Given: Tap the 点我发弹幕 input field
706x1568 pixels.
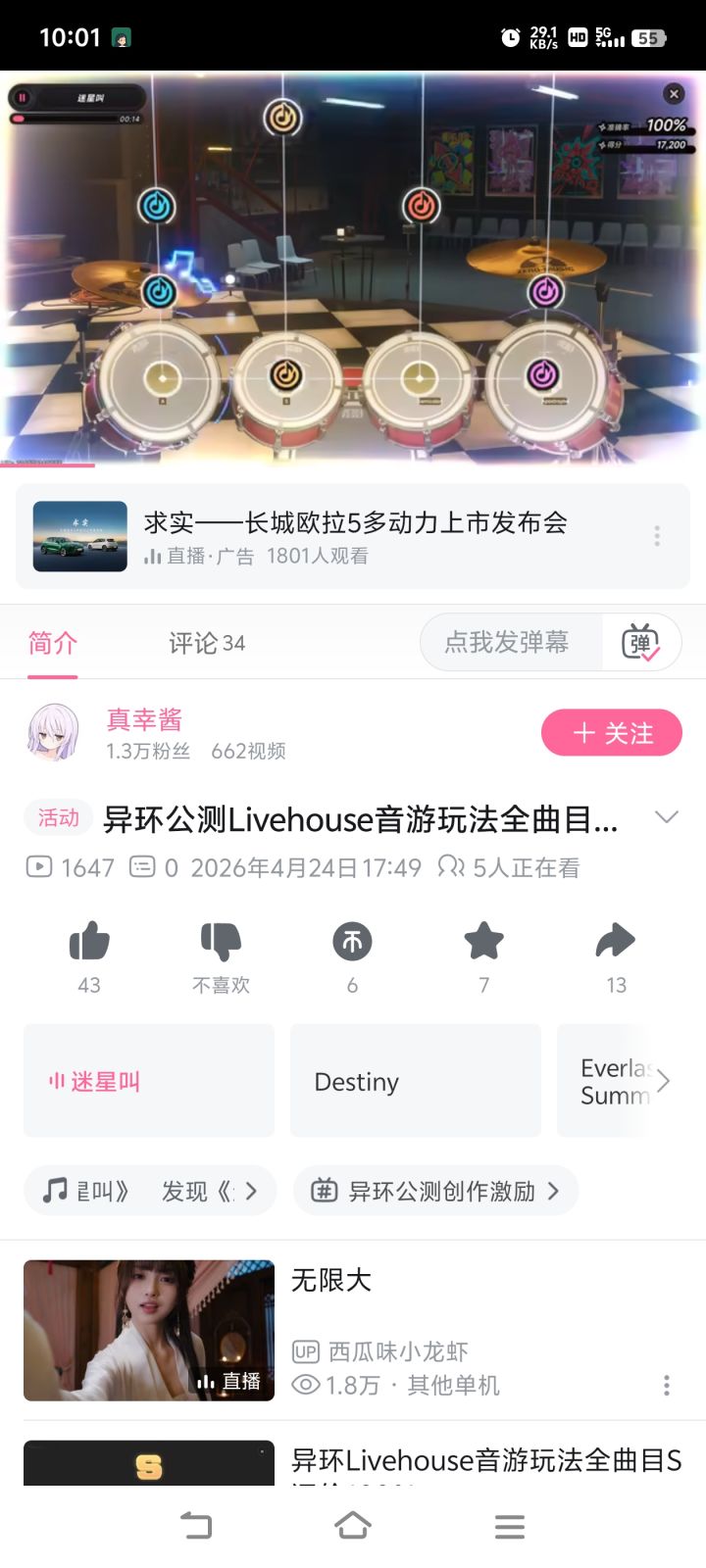Looking at the screenshot, I should pos(510,642).
